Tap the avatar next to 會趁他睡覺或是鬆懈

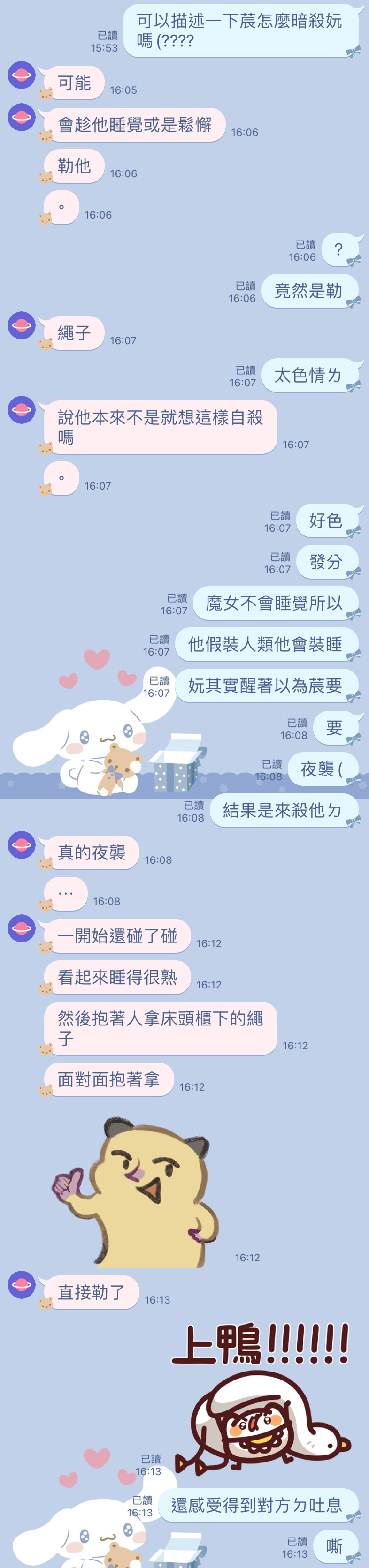point(21,117)
